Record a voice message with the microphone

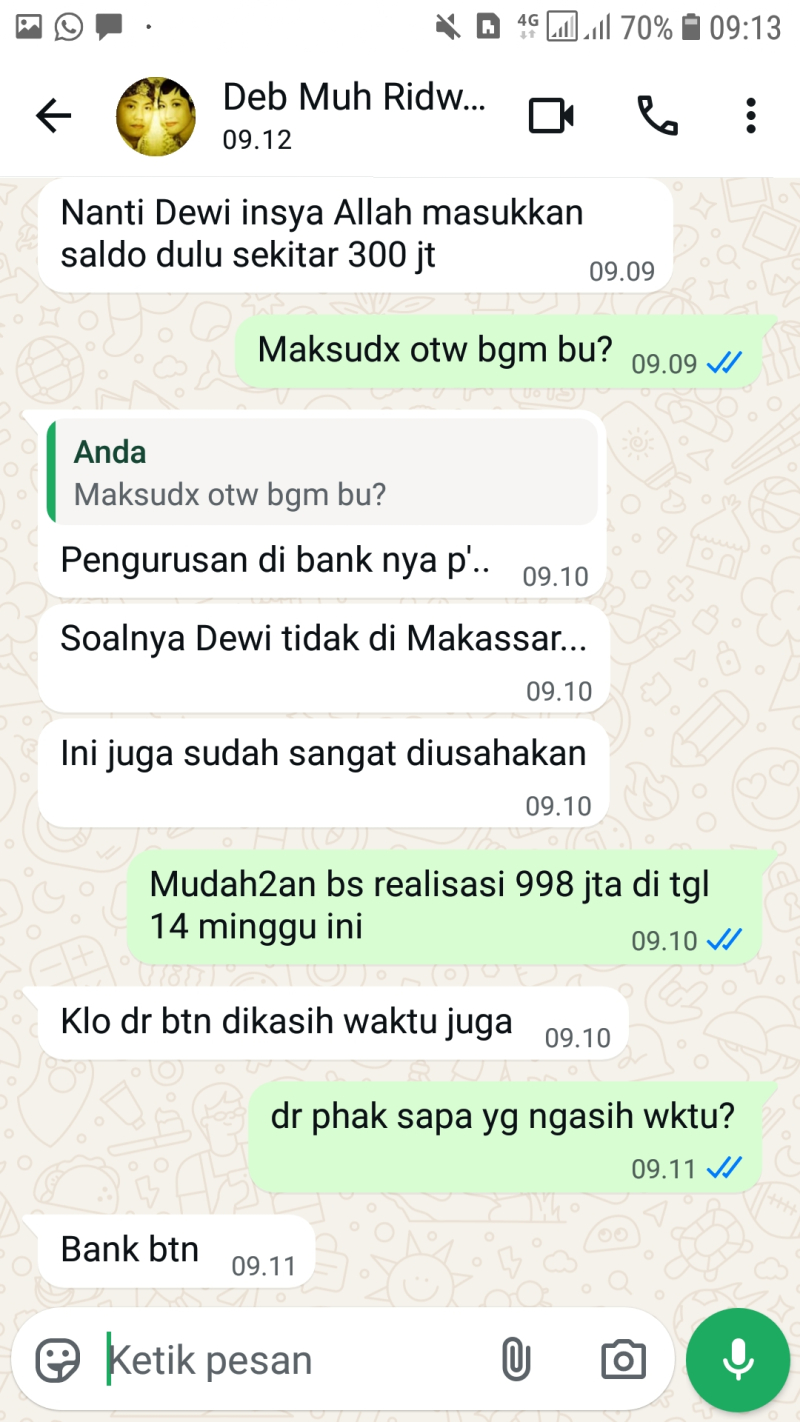point(738,1360)
